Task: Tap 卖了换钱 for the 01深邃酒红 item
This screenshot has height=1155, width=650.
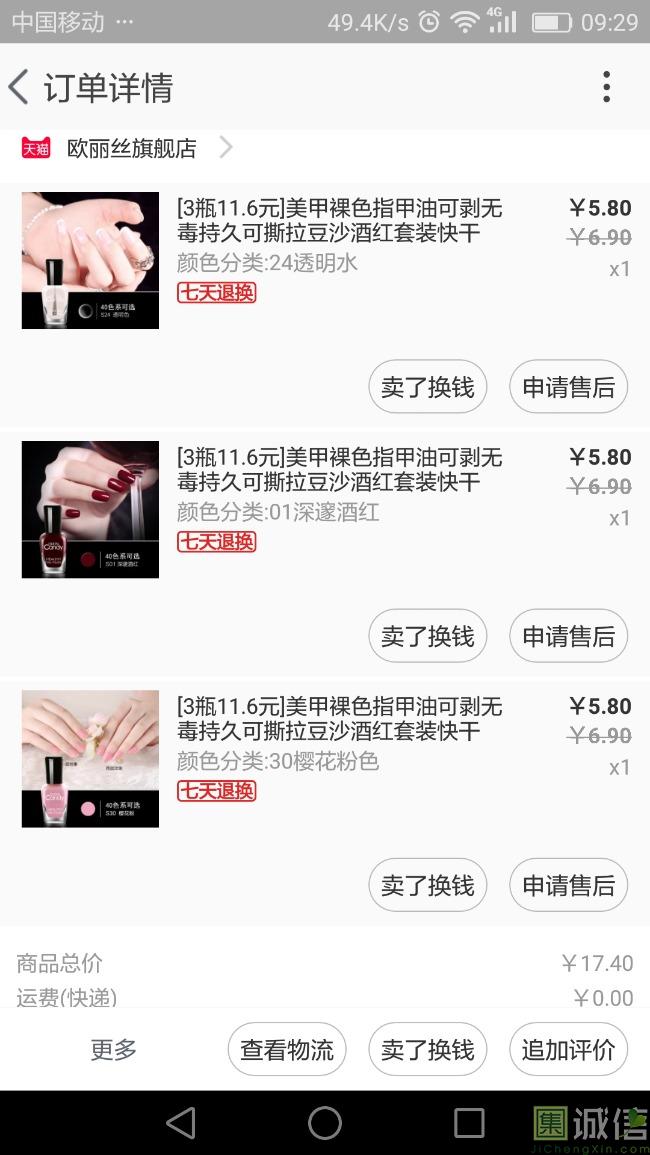Action: pos(427,636)
